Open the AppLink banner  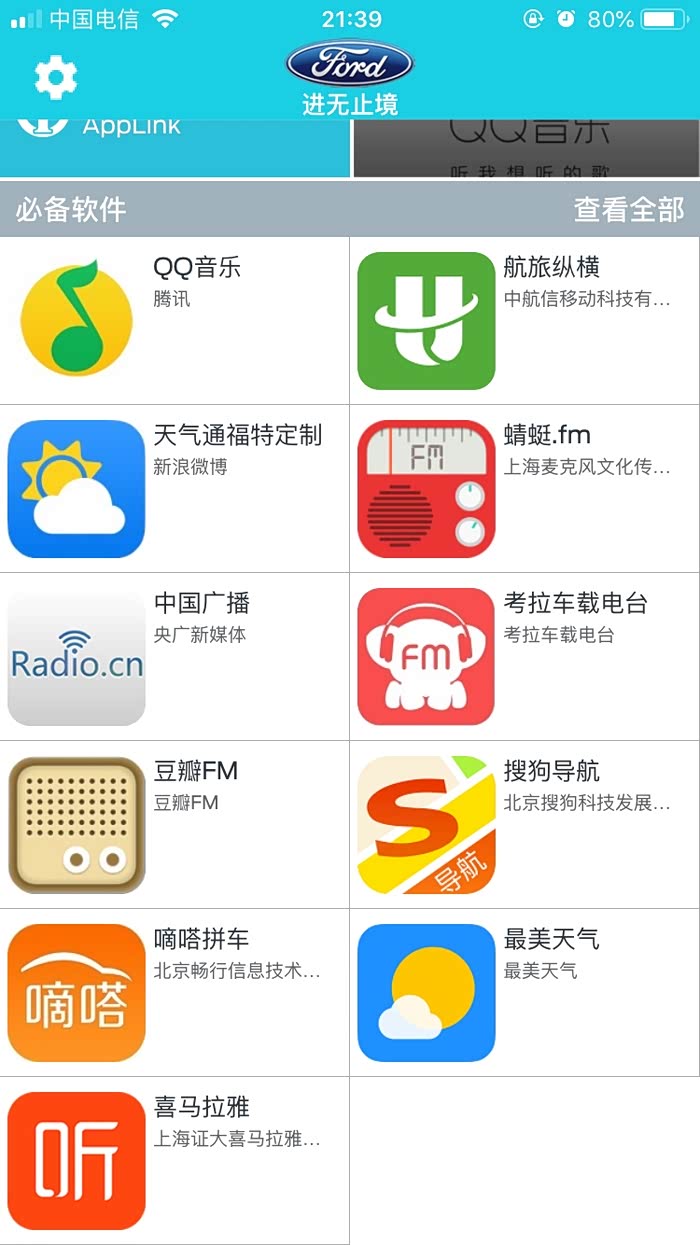[x=175, y=146]
